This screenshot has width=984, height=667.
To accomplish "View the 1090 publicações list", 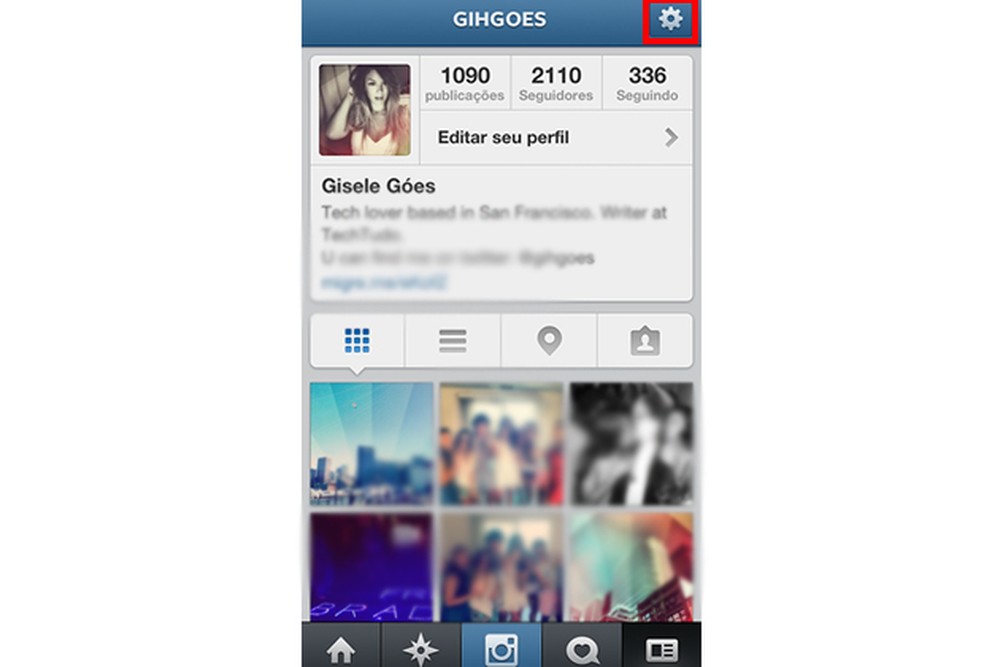I will 465,83.
